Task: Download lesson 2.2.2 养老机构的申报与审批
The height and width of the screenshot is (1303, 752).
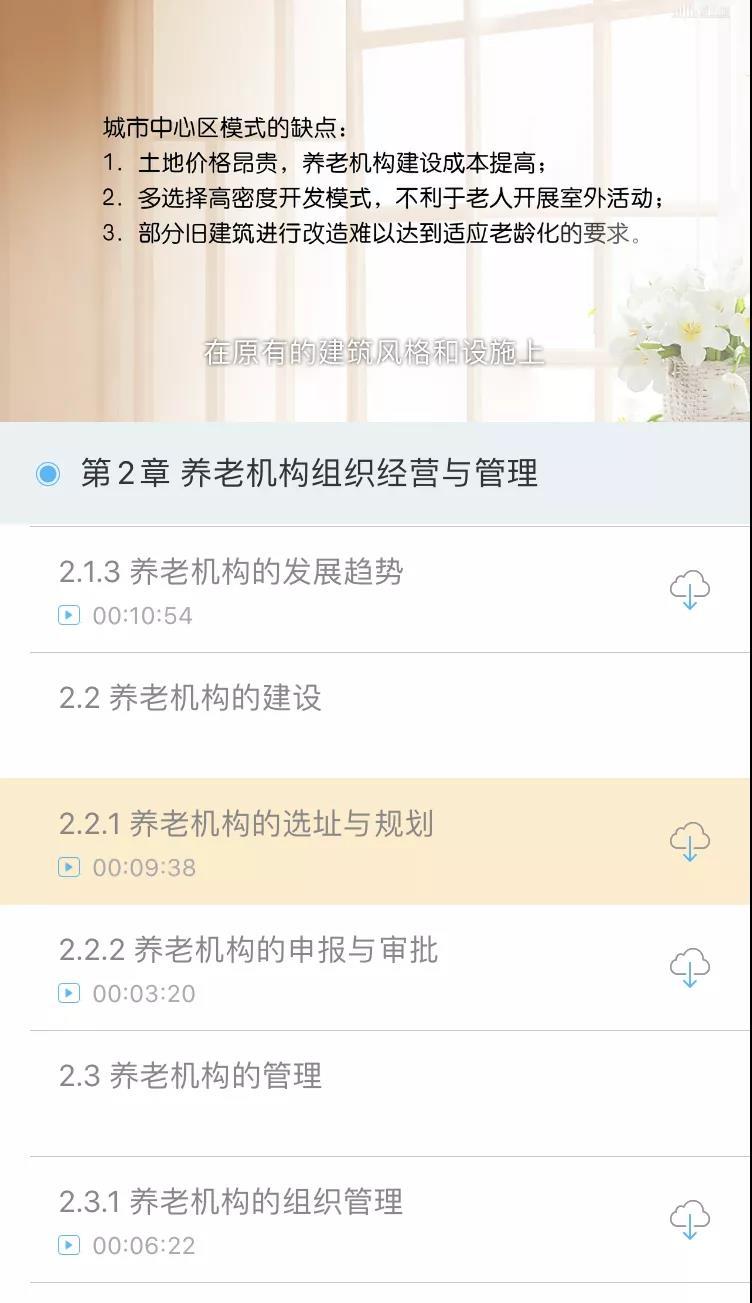Action: (689, 968)
